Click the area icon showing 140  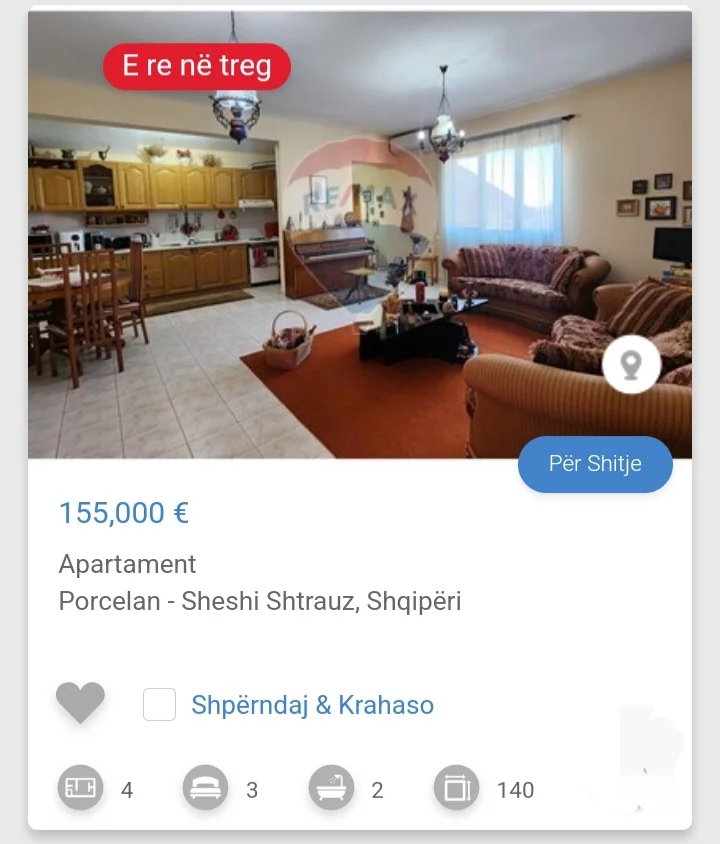pos(457,788)
